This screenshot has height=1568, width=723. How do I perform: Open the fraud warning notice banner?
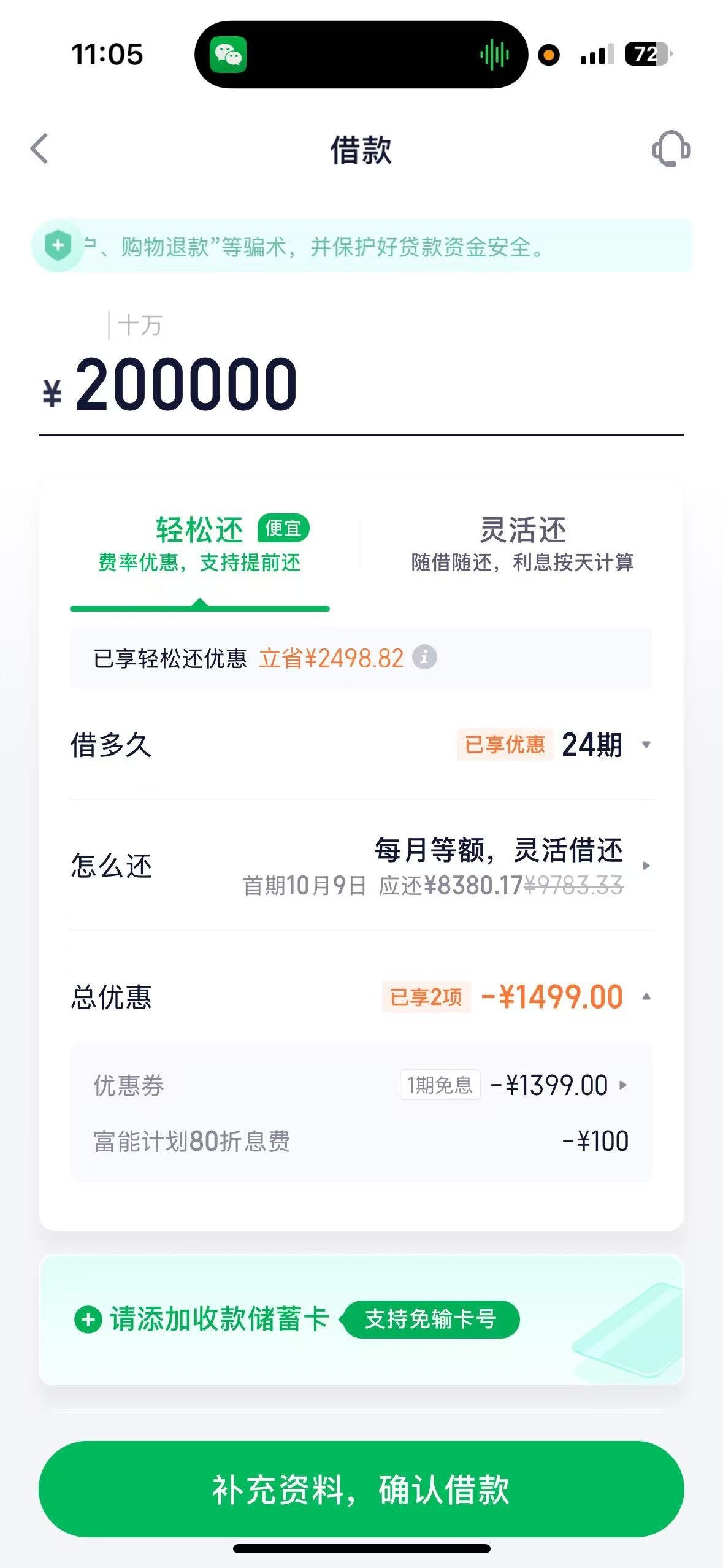[361, 246]
